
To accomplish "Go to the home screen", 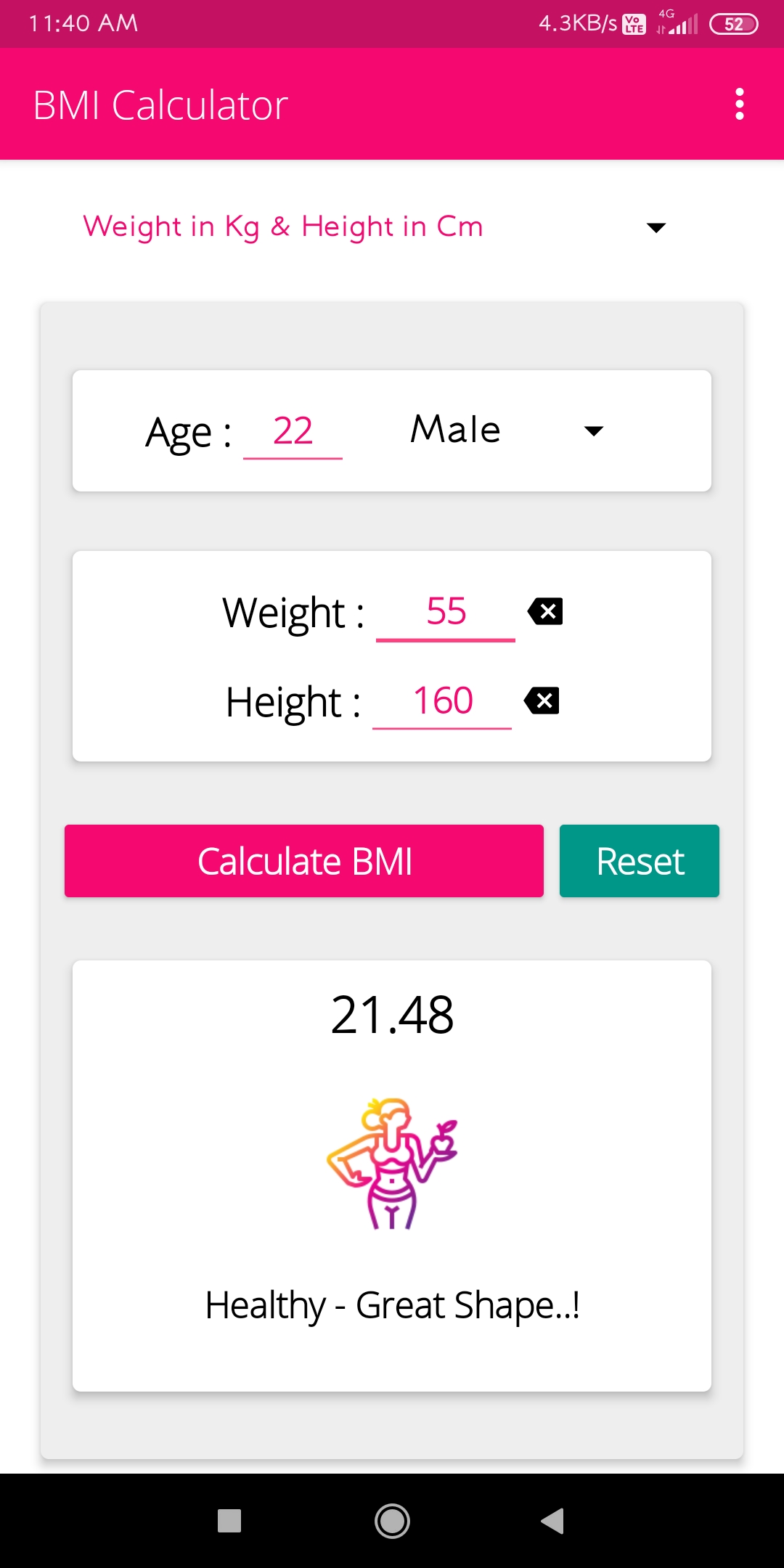I will point(392,1521).
